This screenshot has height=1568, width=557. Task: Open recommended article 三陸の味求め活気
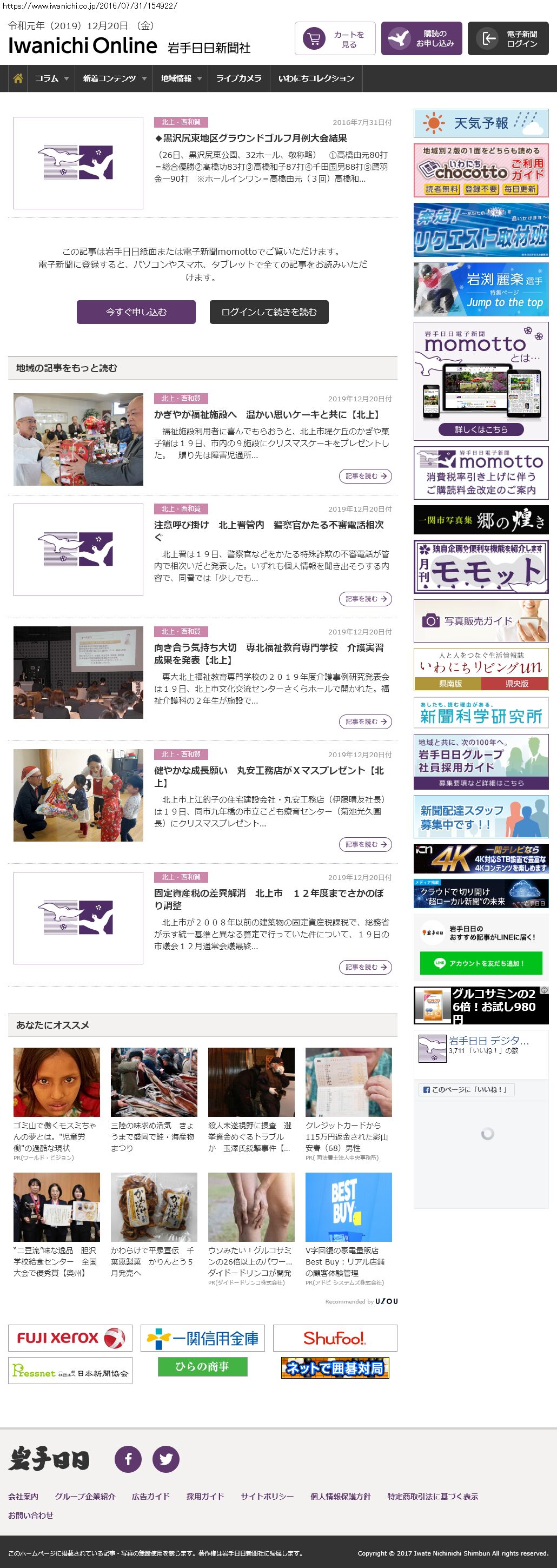[x=154, y=1136]
